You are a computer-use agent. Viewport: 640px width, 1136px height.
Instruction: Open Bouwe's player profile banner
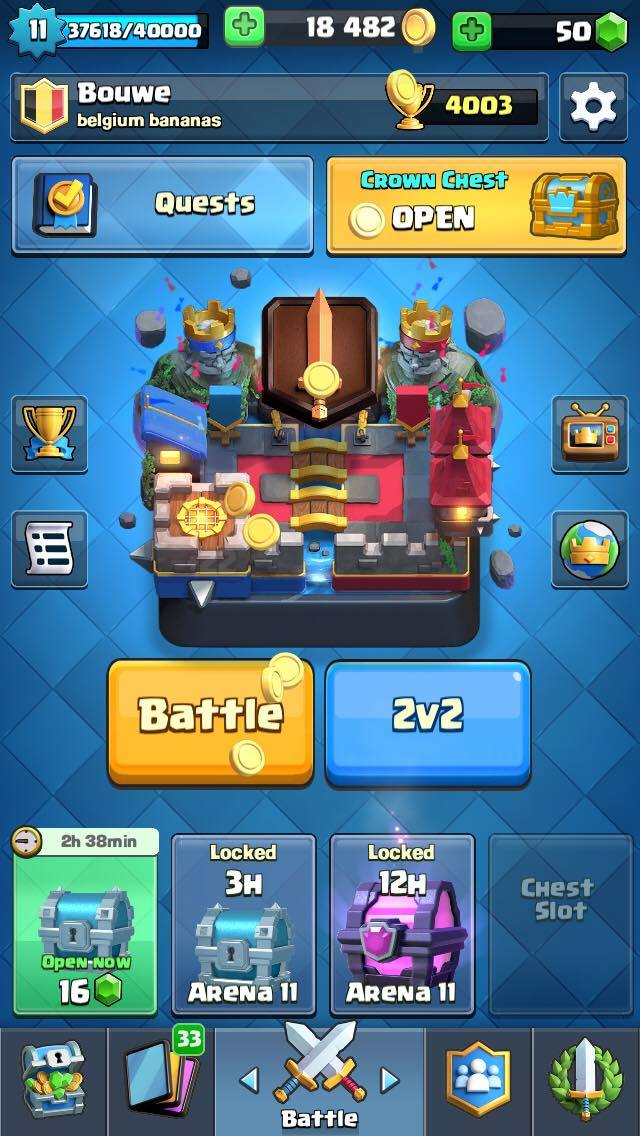(x=279, y=107)
